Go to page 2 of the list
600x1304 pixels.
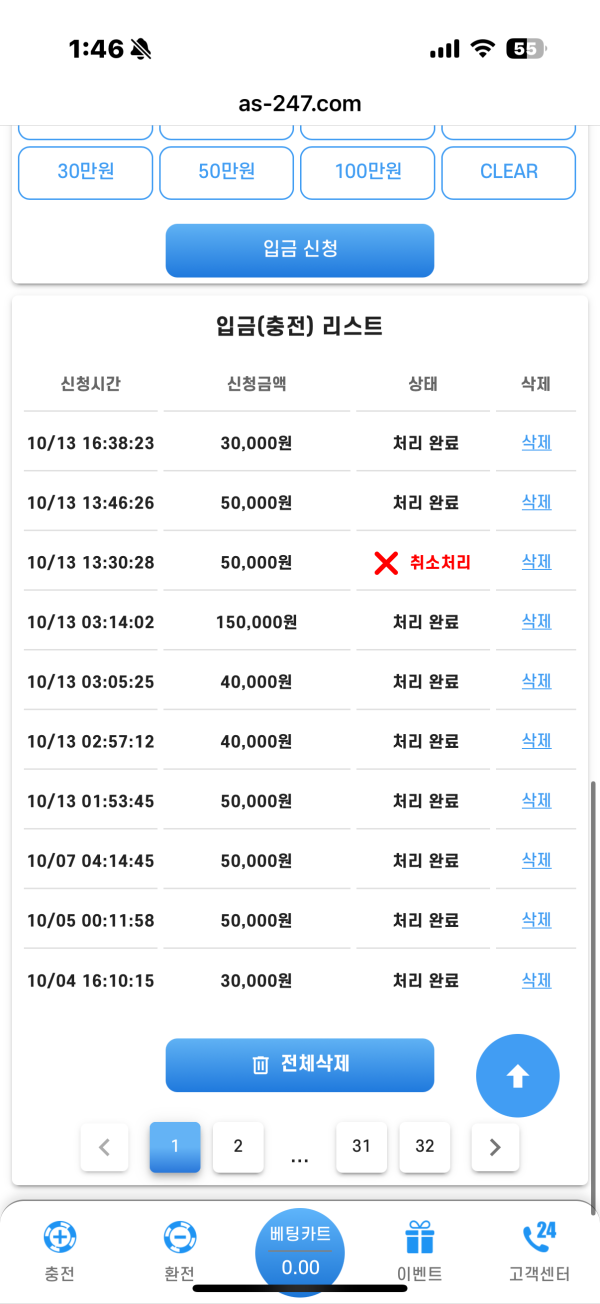pos(238,1147)
